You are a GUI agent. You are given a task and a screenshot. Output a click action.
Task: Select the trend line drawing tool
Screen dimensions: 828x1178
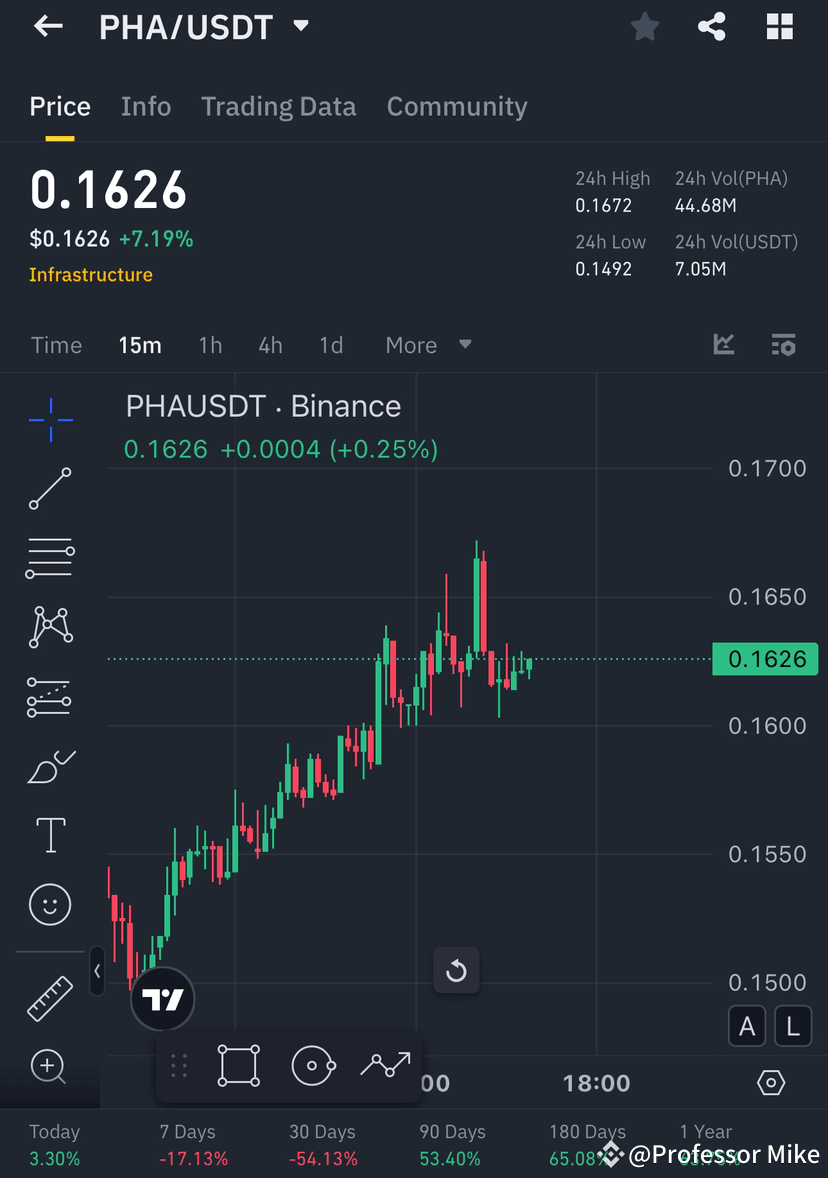click(x=49, y=489)
